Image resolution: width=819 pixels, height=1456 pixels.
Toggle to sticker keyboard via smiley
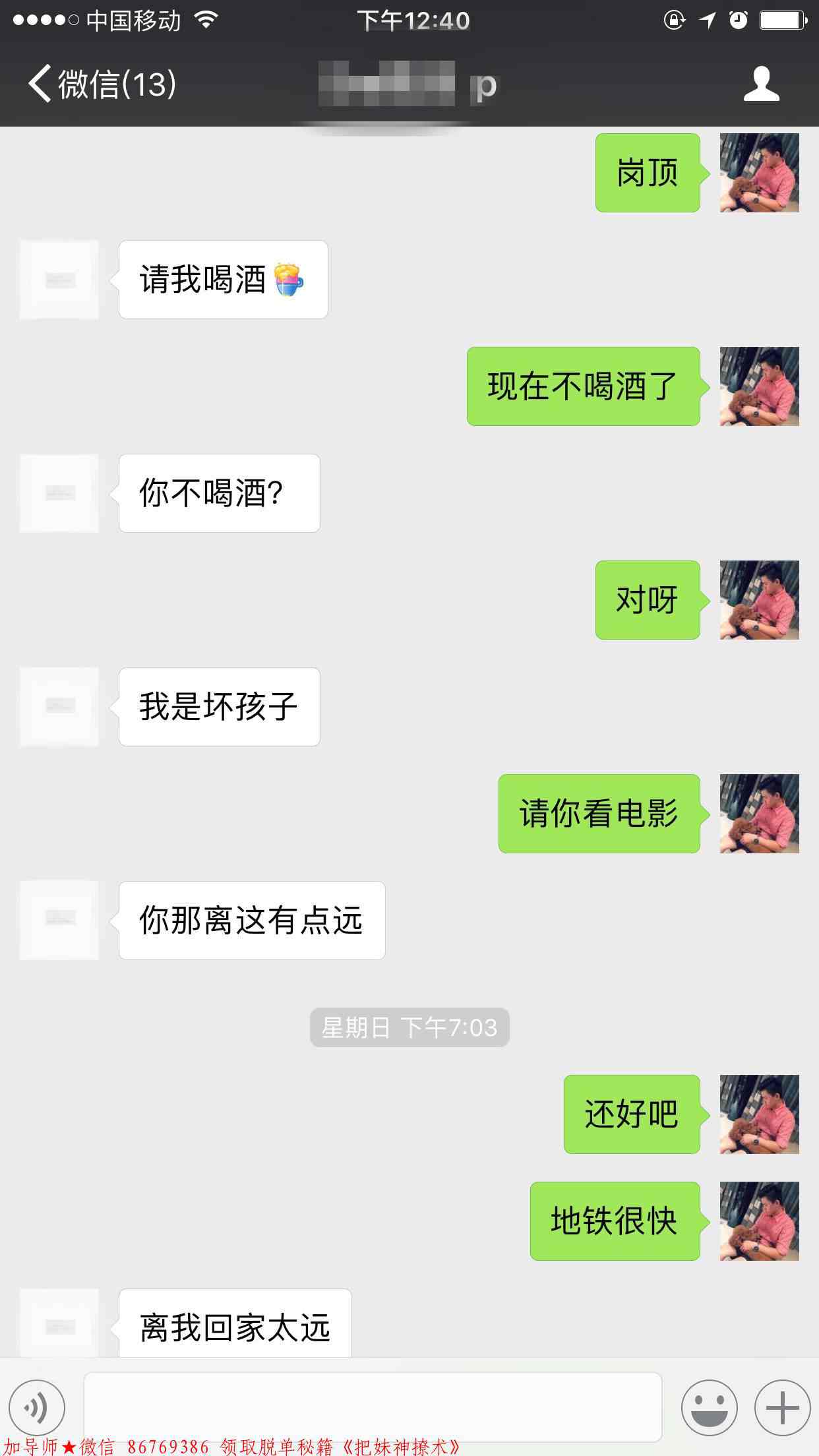pos(711,1406)
